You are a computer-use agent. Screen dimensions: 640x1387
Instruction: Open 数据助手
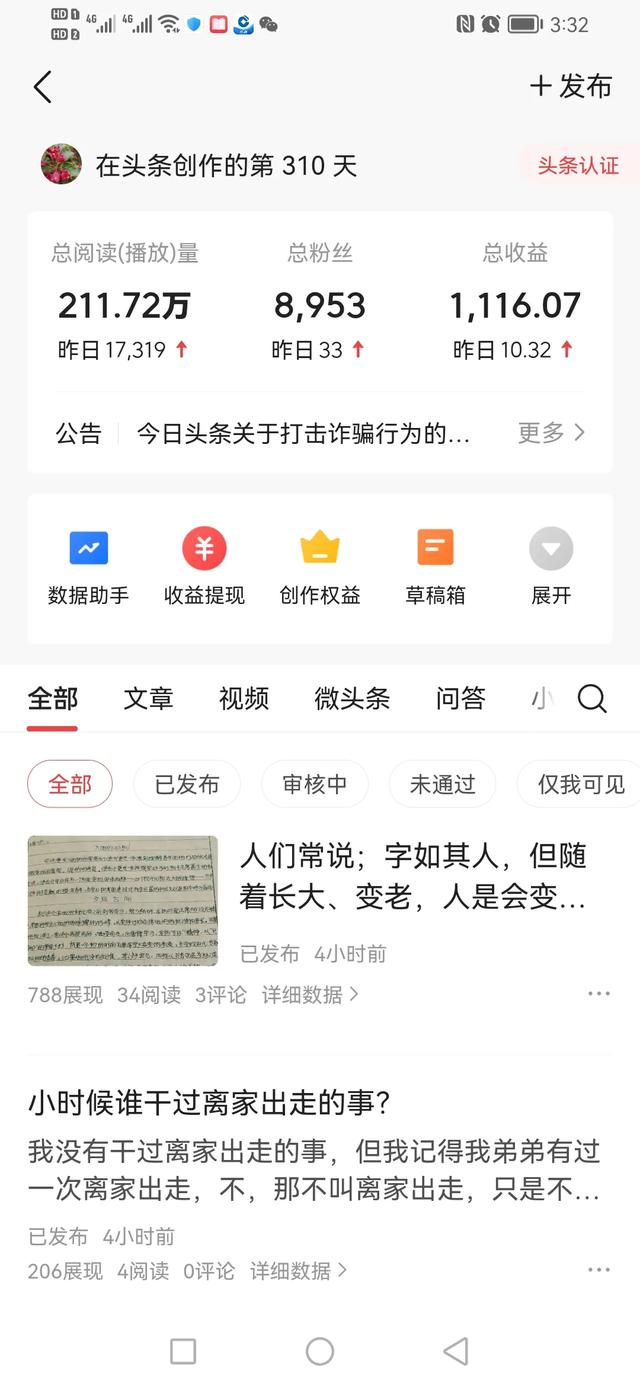coord(88,567)
